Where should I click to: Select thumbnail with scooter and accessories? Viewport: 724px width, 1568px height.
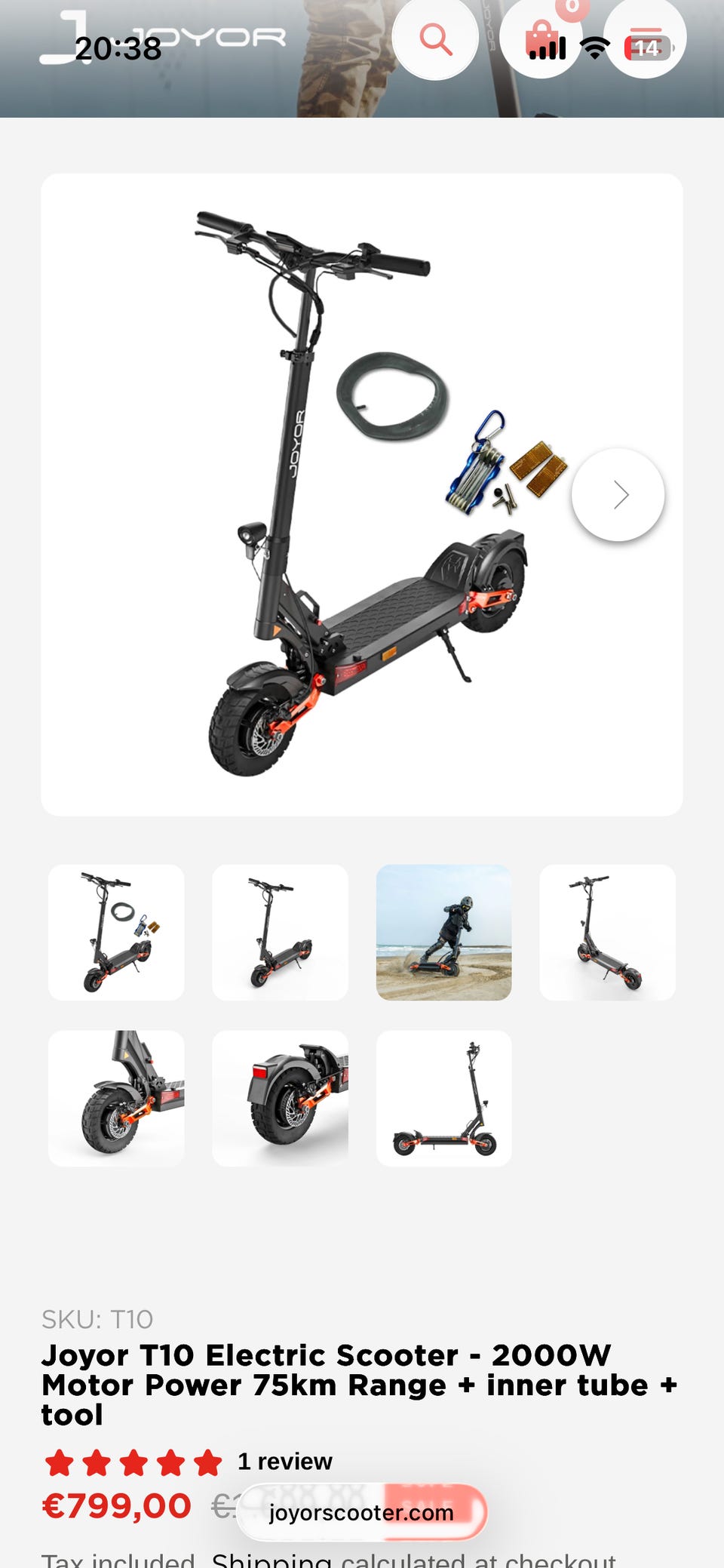[x=116, y=933]
